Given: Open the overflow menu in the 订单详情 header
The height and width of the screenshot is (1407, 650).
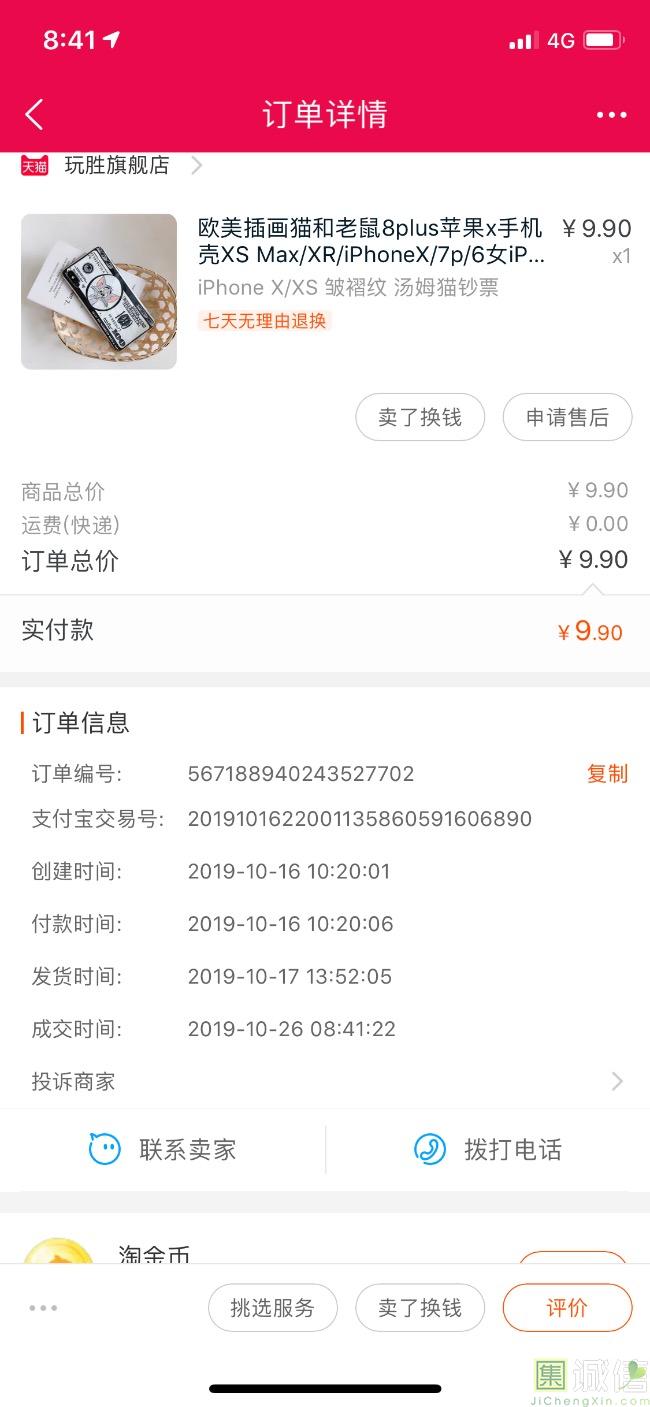Looking at the screenshot, I should 611,115.
